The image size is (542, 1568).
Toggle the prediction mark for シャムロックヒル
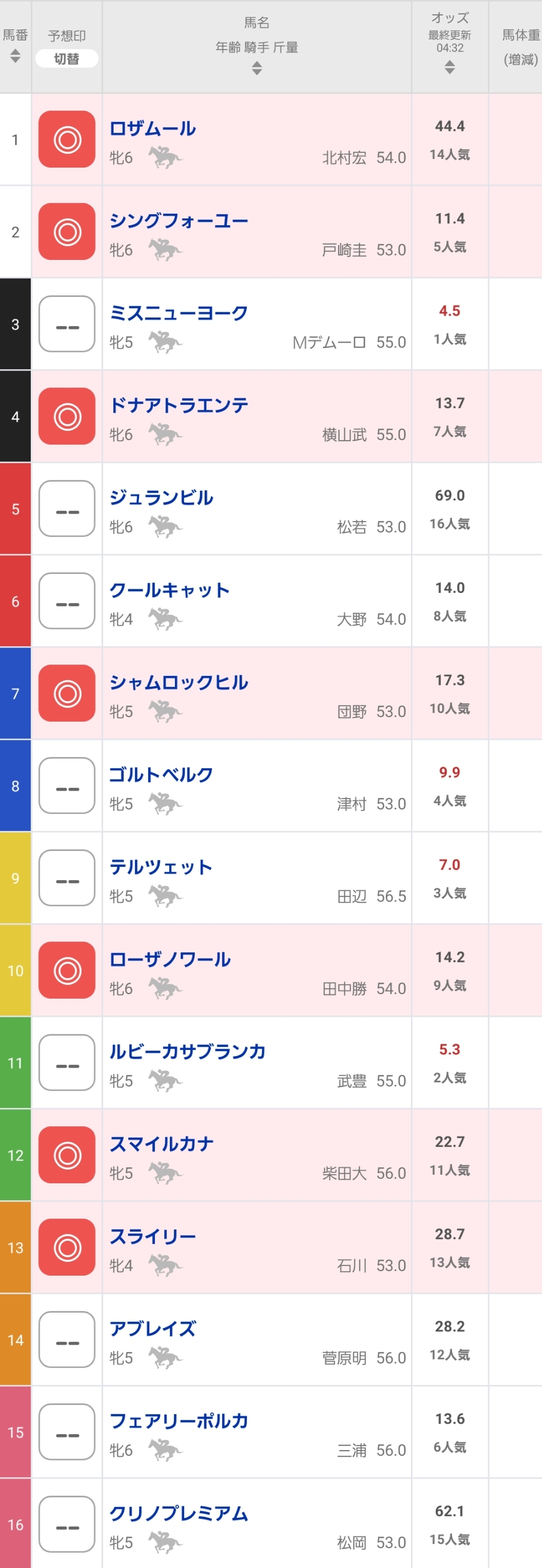tap(67, 693)
